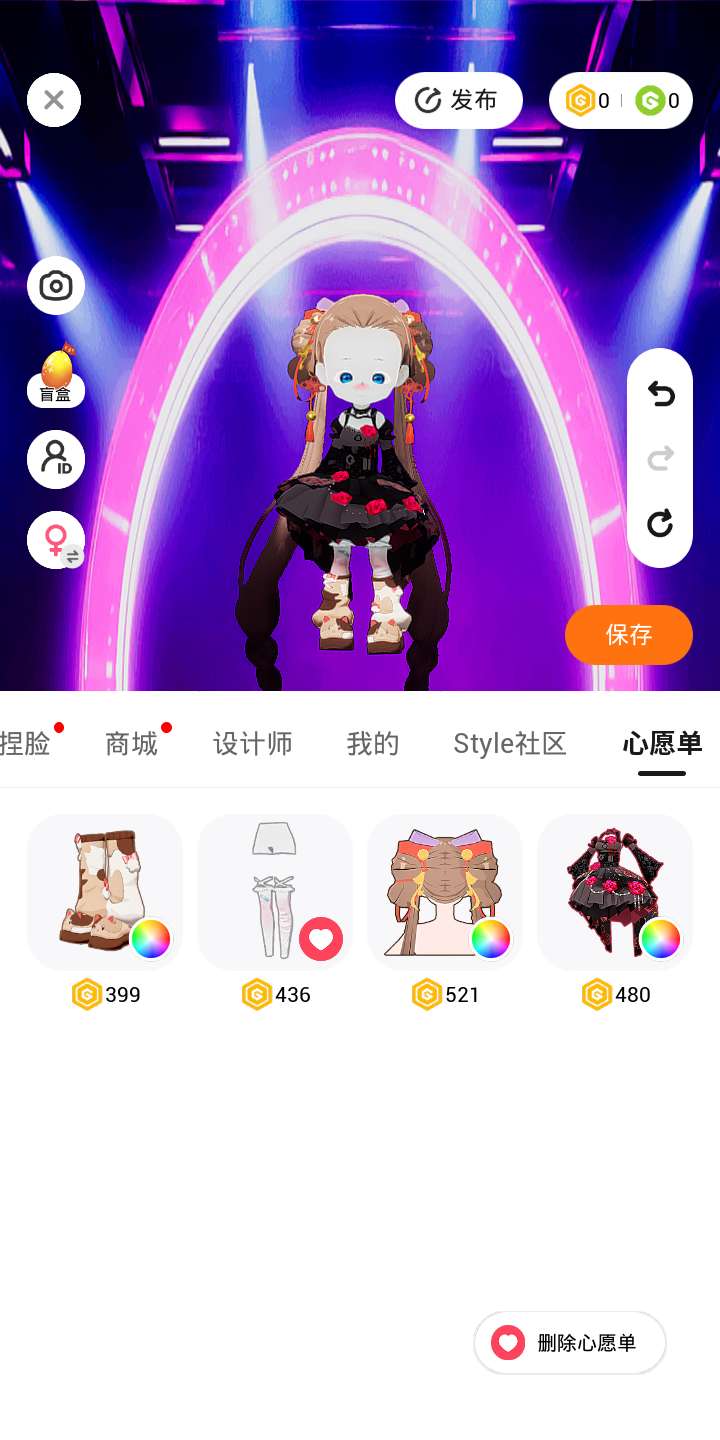
Task: Tap the 发布 publish button
Action: pyautogui.click(x=458, y=100)
